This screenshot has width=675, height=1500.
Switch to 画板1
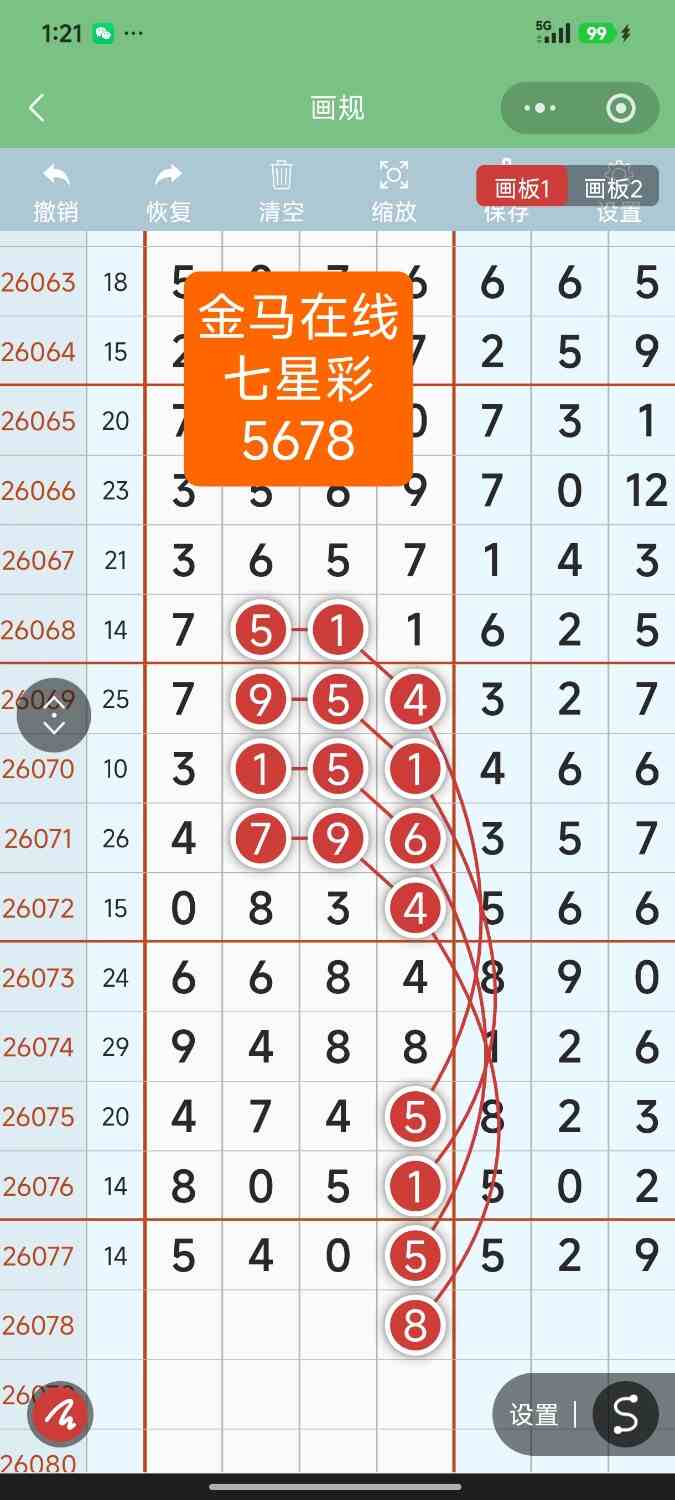(522, 187)
